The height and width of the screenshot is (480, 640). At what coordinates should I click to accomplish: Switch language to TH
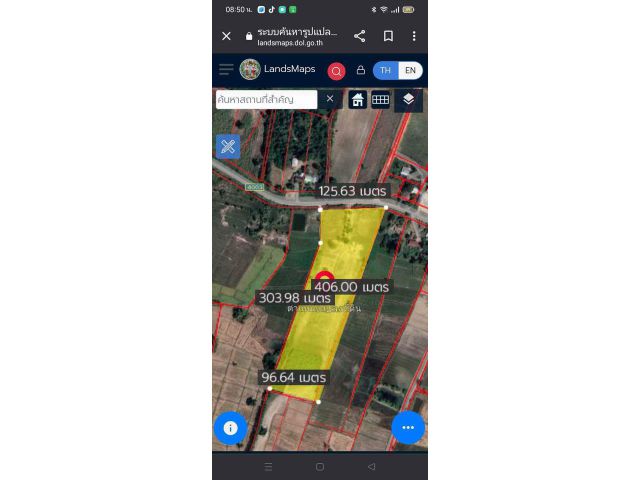point(385,70)
